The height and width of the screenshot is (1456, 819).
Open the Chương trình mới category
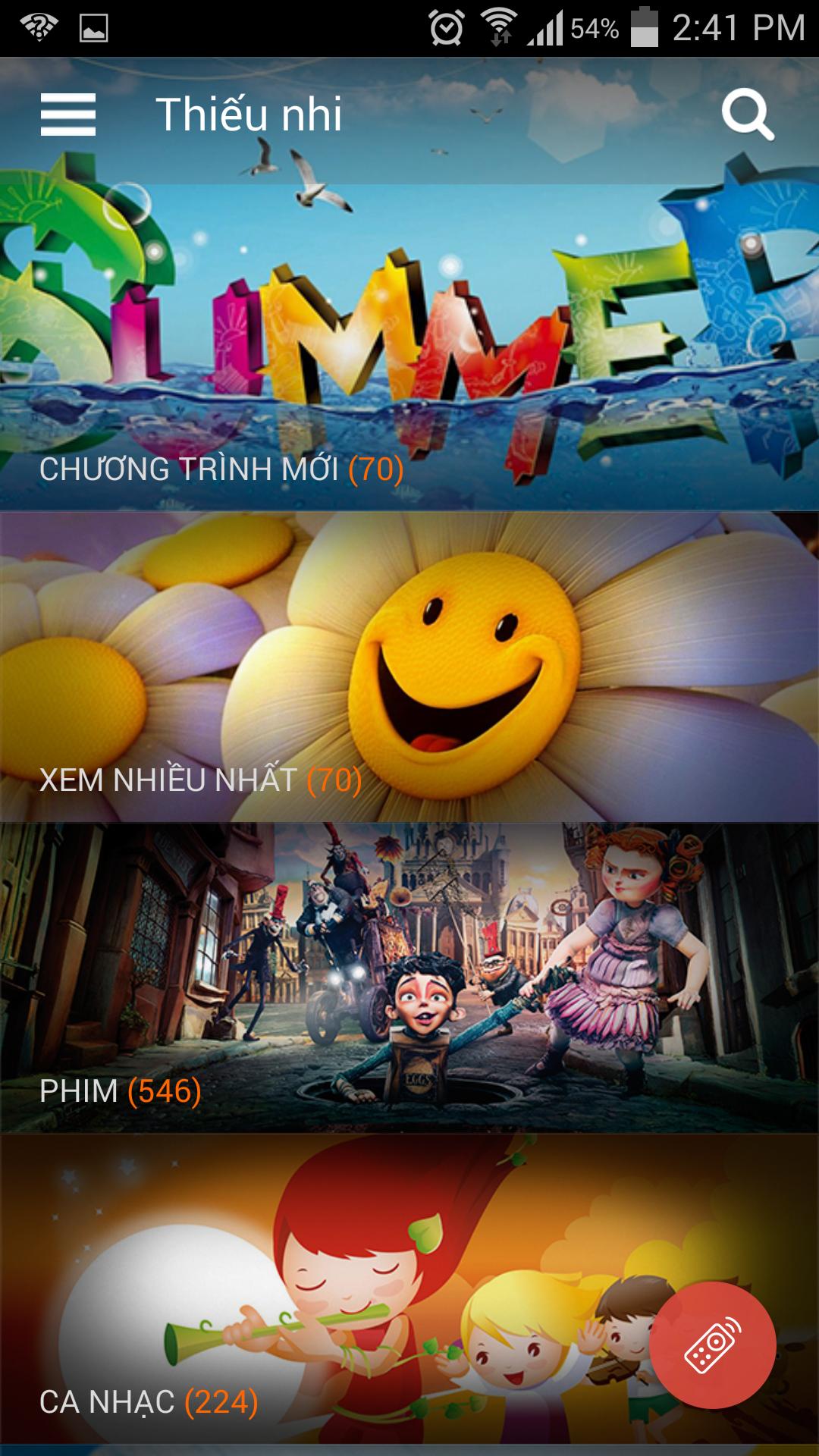click(409, 341)
